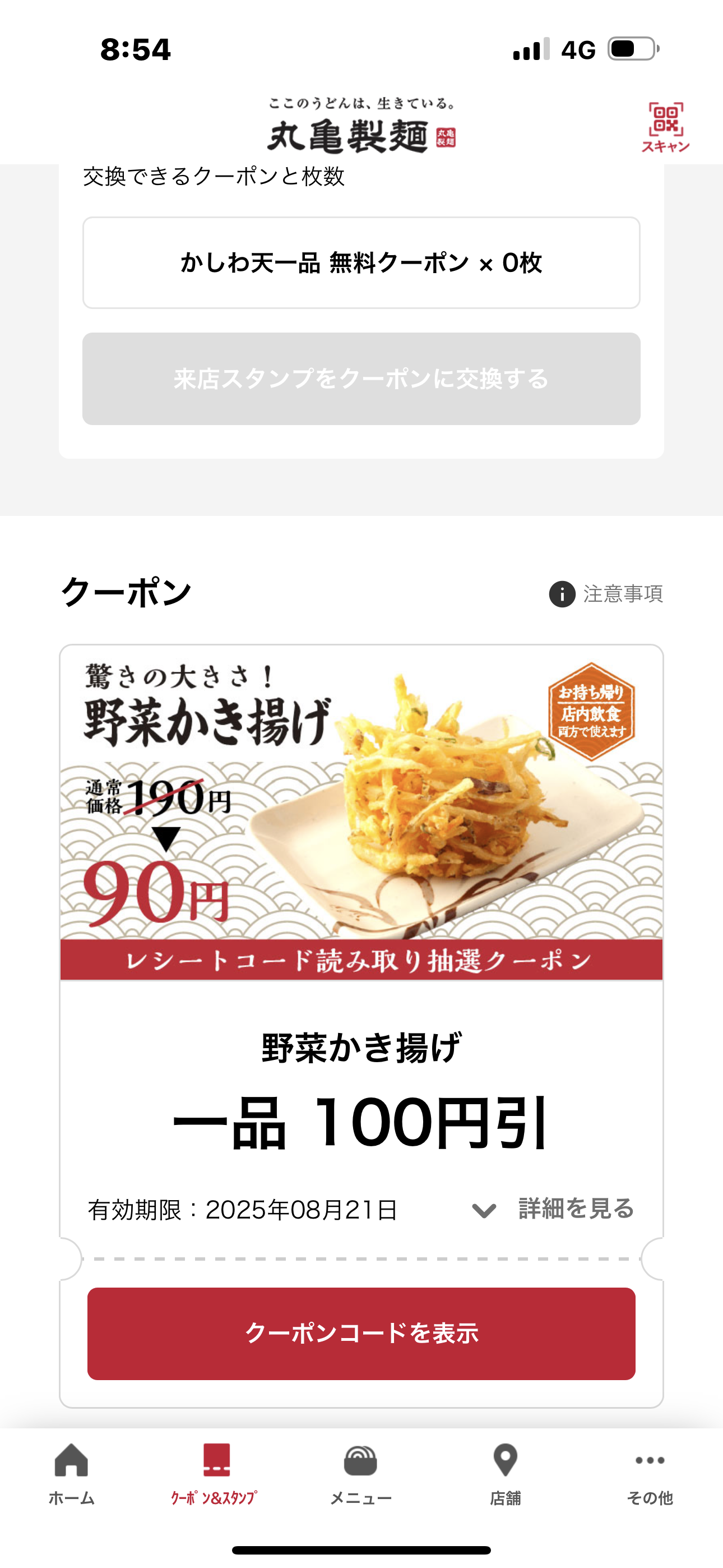
Task: Open the QR スキャン scanner
Action: (666, 127)
